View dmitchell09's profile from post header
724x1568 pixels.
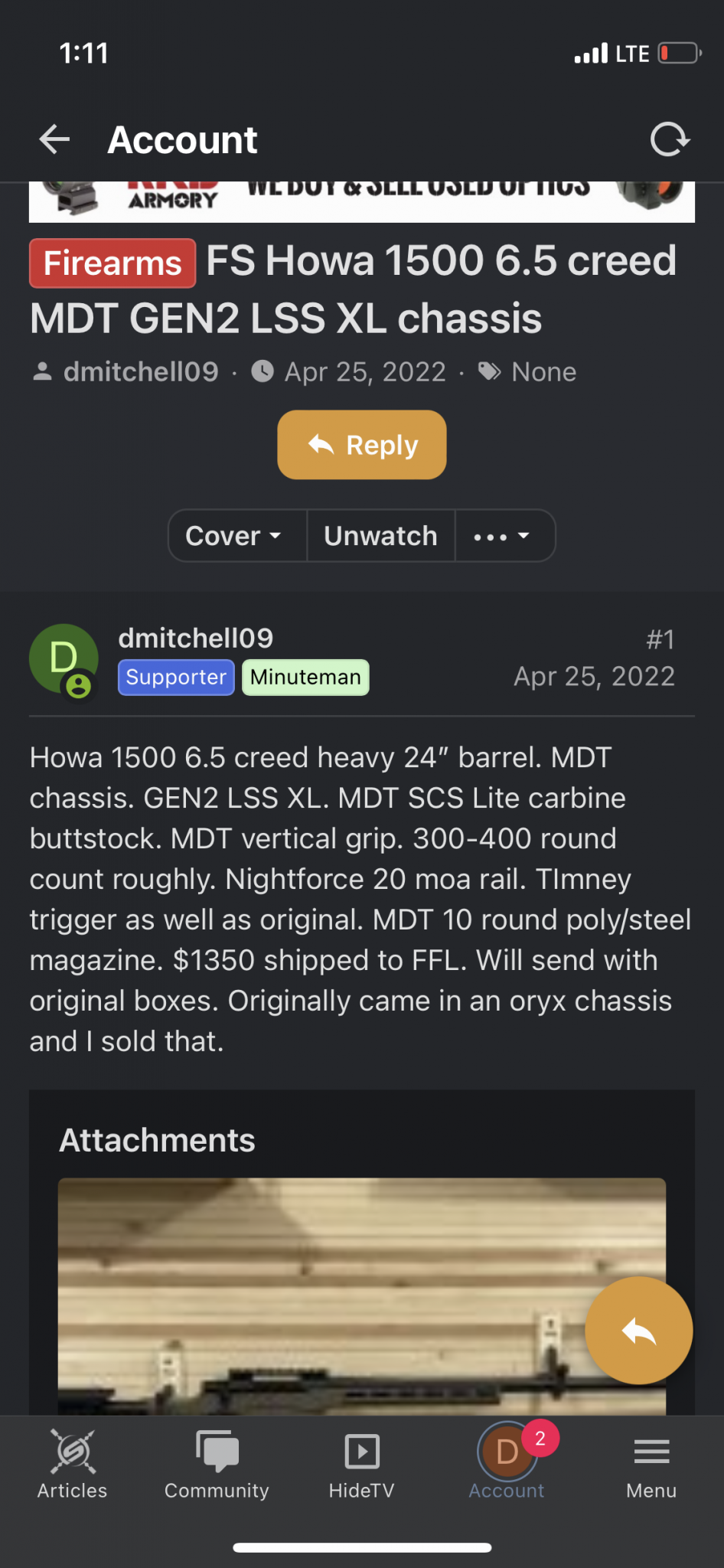coord(195,638)
